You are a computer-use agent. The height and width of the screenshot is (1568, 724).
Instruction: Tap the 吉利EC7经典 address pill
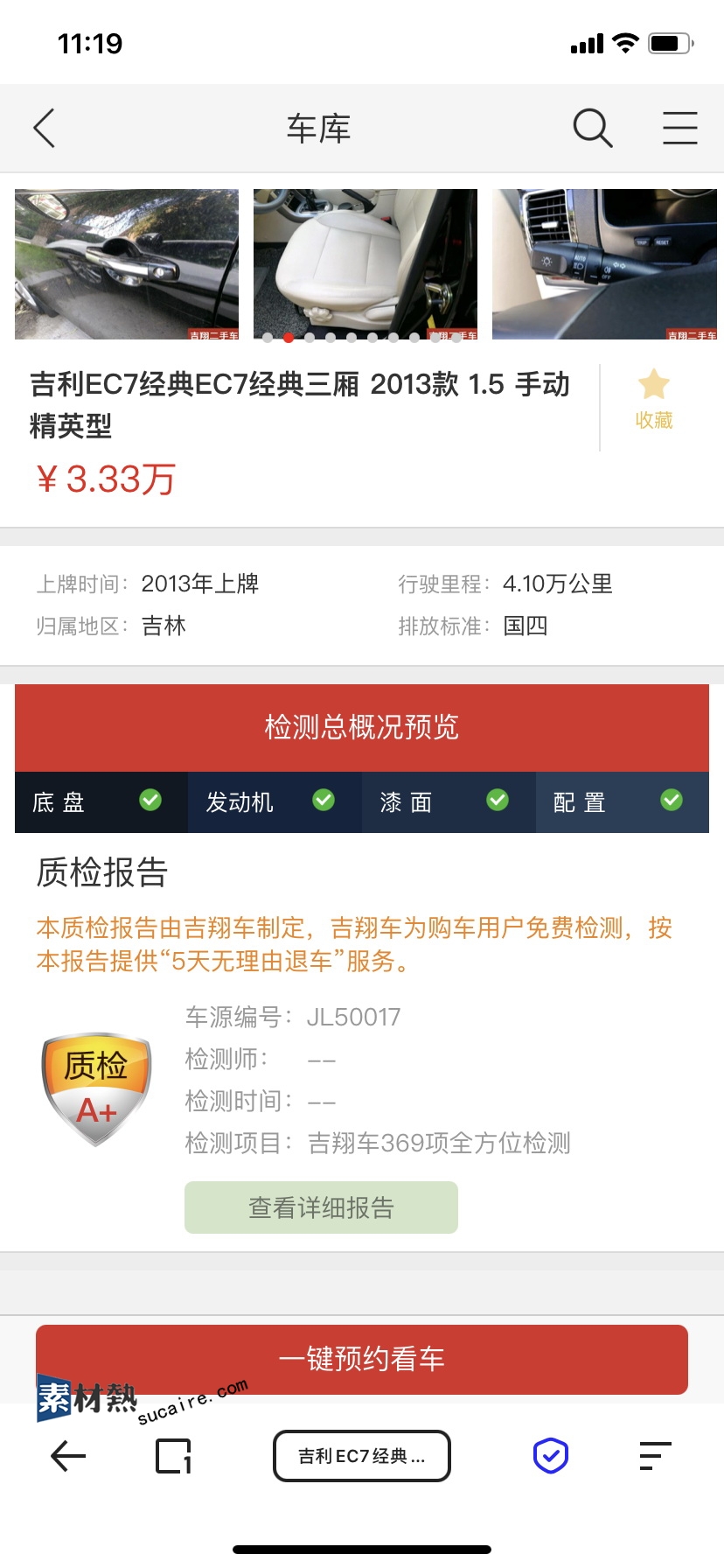point(362,1456)
